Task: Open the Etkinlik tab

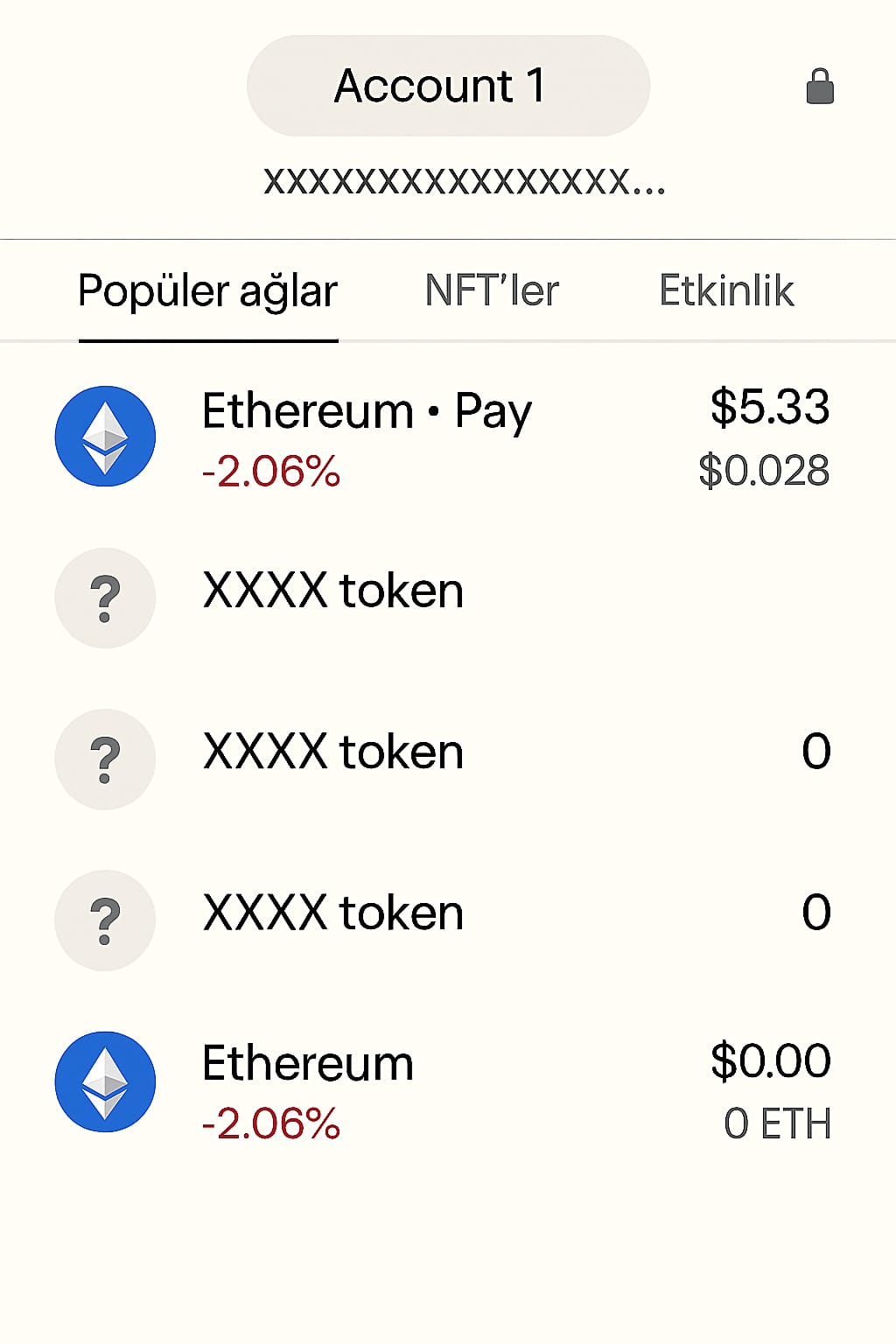Action: click(728, 290)
